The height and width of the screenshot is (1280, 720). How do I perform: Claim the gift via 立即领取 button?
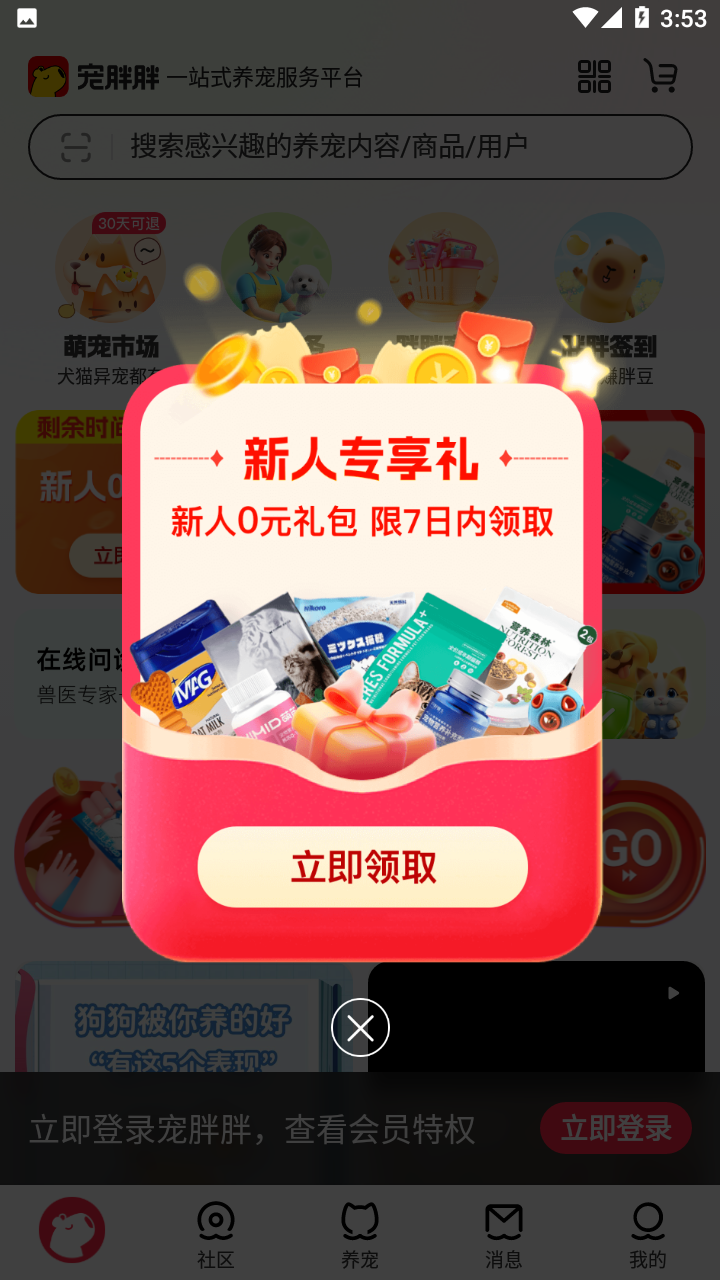362,867
